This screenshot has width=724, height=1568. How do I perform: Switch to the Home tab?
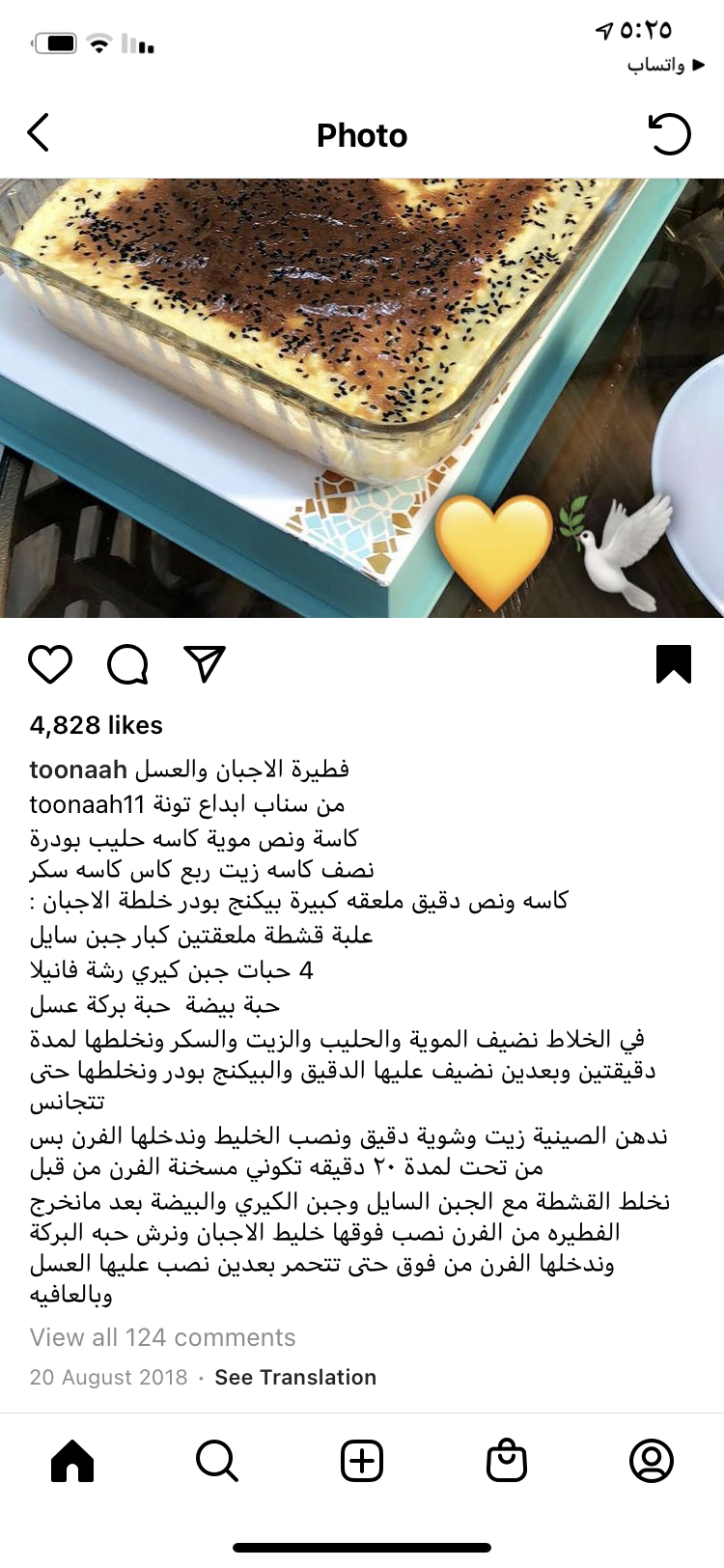point(72,1461)
